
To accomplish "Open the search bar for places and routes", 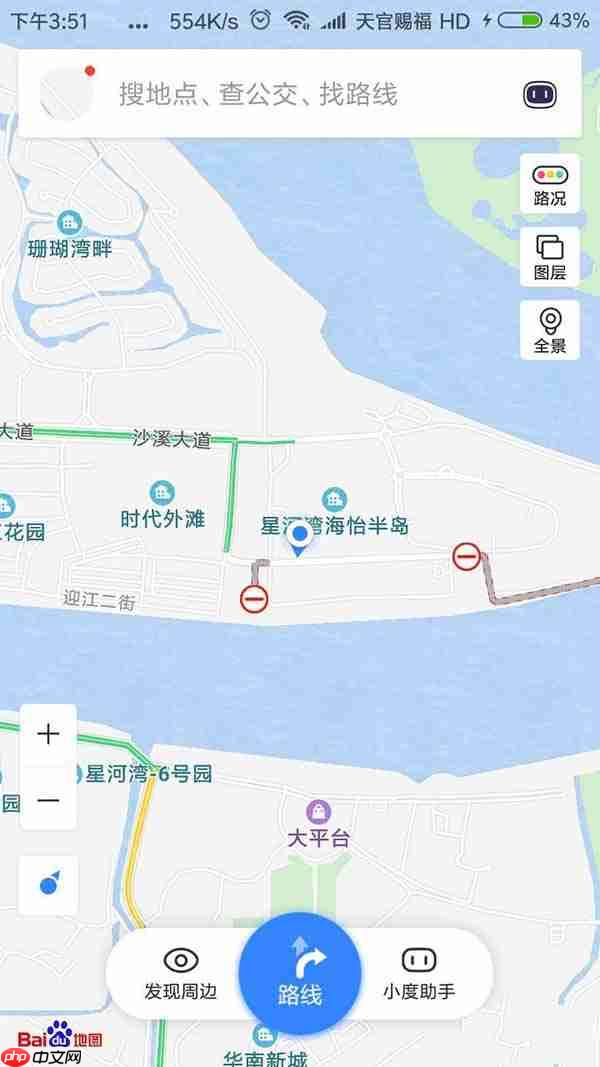I will [x=300, y=95].
